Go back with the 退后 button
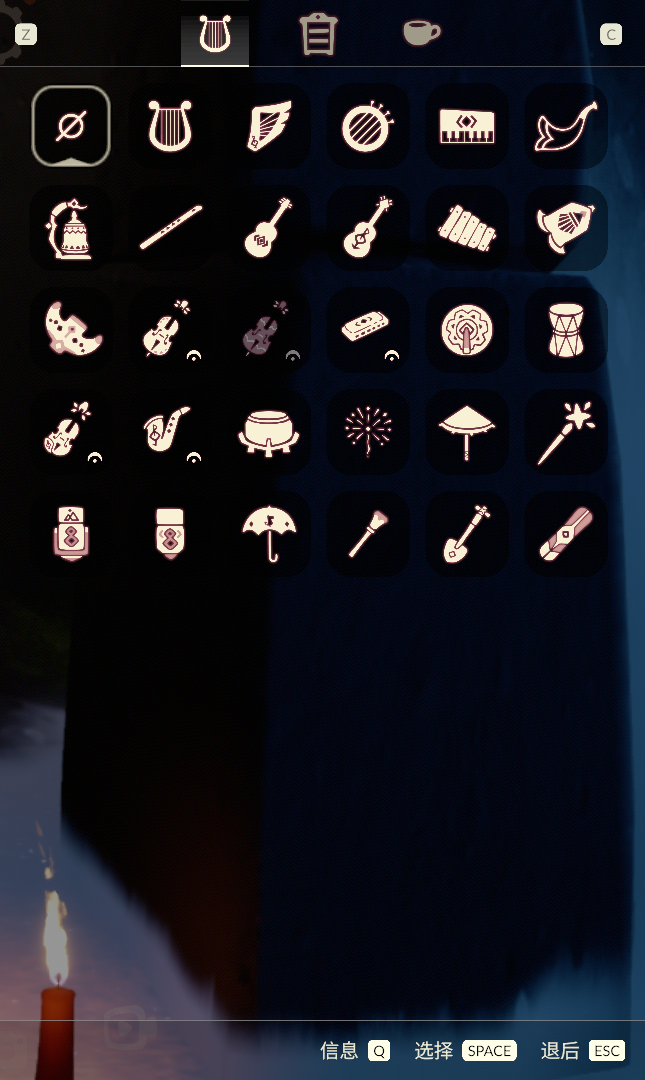The height and width of the screenshot is (1080, 645). pyautogui.click(x=582, y=1051)
